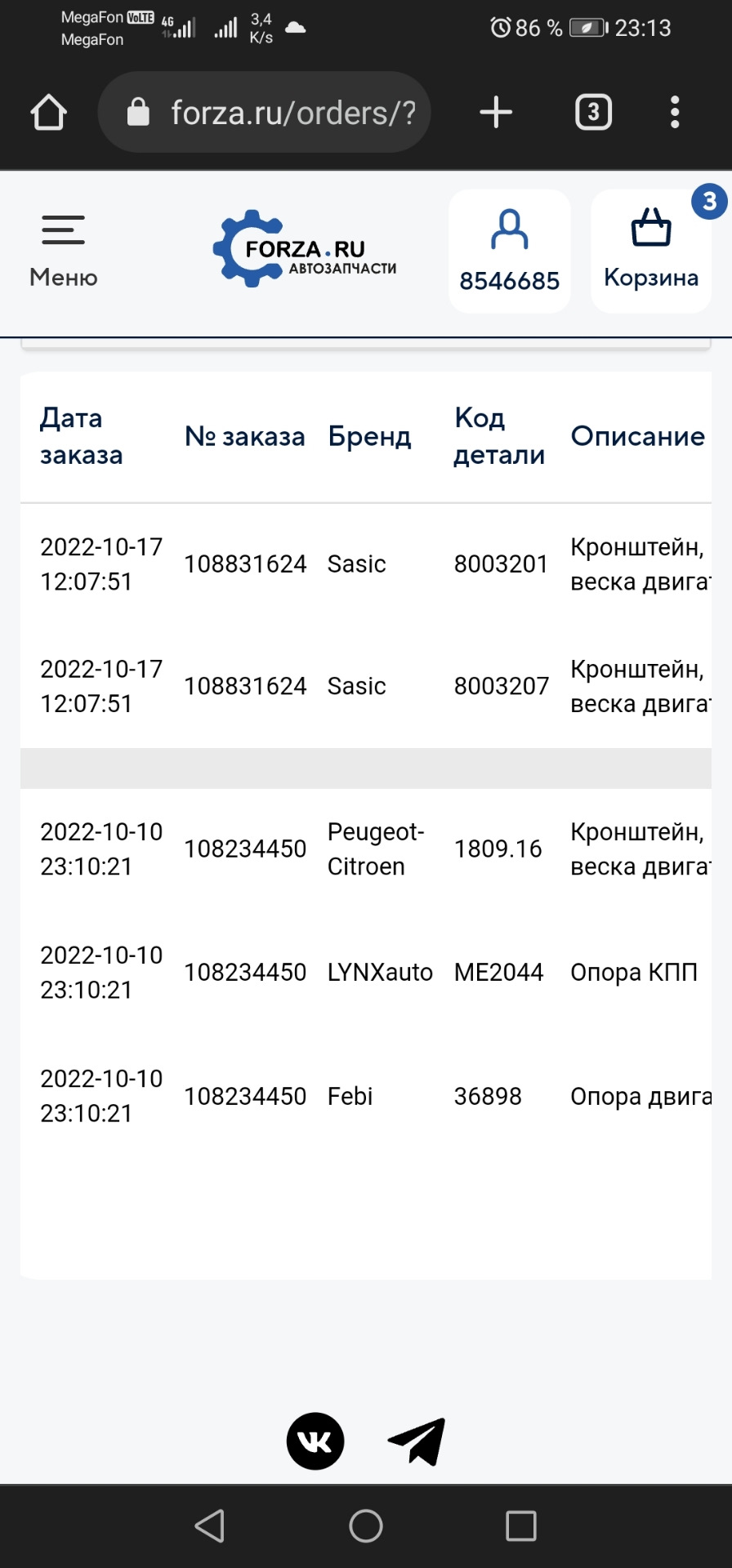This screenshot has height=1568, width=732.
Task: Open part code 8003201 link
Action: click(501, 563)
